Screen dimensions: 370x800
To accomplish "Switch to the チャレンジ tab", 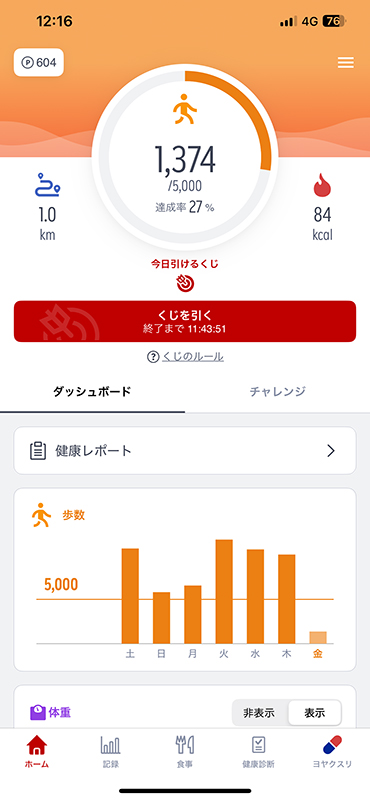I will (278, 392).
